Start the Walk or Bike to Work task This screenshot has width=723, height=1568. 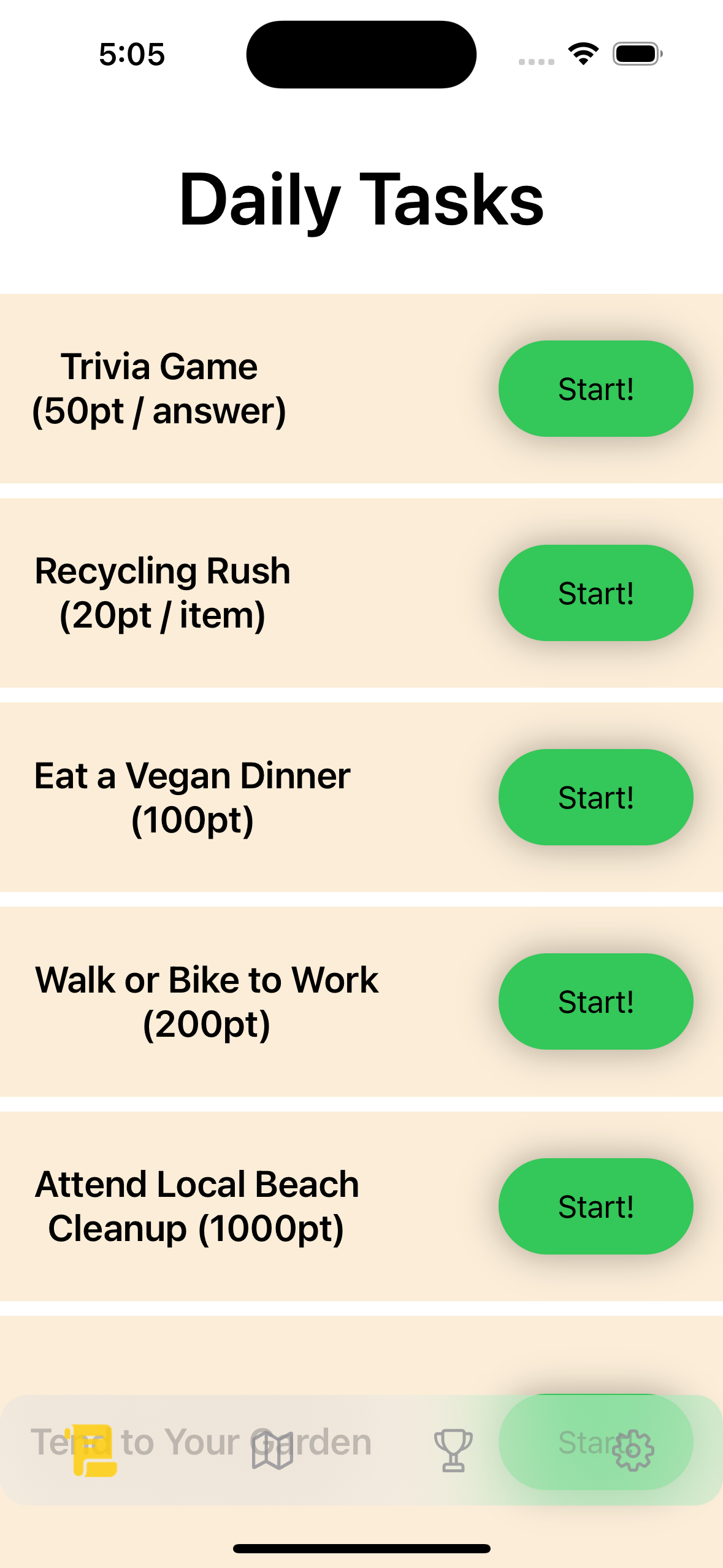[595, 1002]
